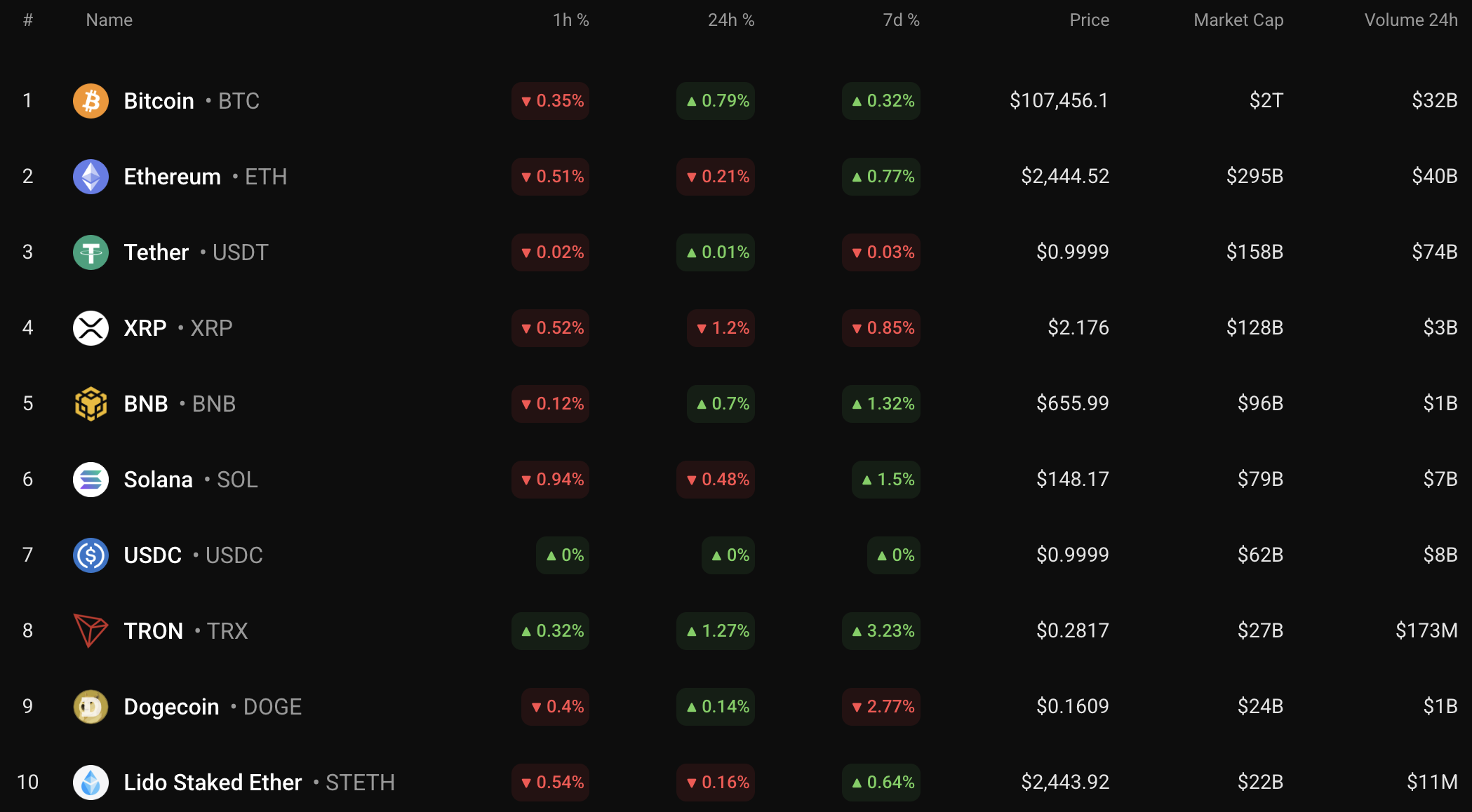1472x812 pixels.
Task: Open the USDC stablecoin row
Action: [152, 555]
